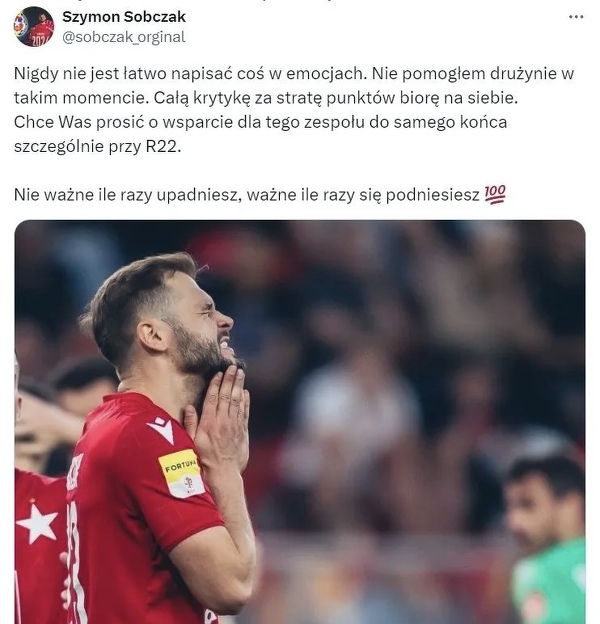This screenshot has height=624, width=600.
Task: Open Szymon Sobczak's profile picture
Action: pyautogui.click(x=34, y=26)
